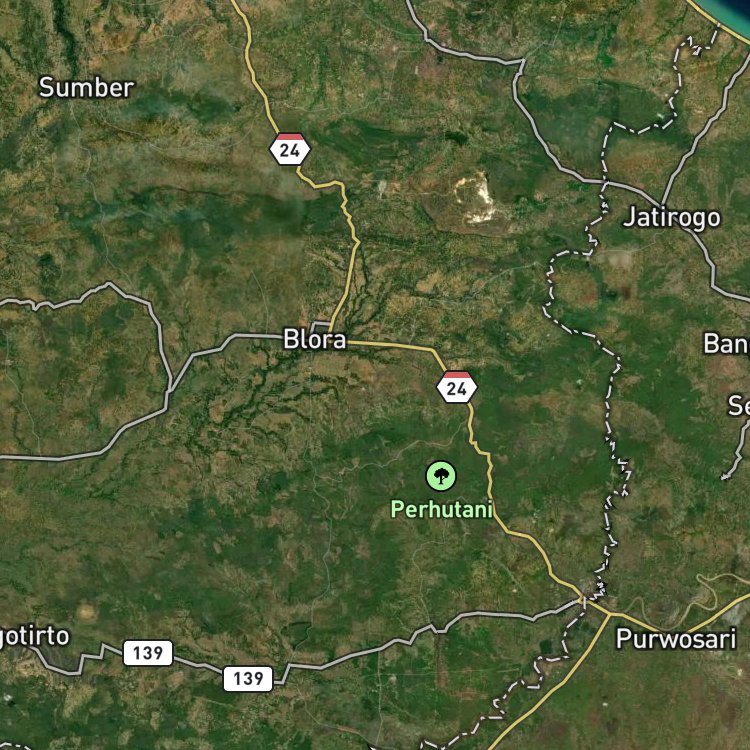750x750 pixels.
Task: Select the Sumber town label
Action: pos(87,88)
